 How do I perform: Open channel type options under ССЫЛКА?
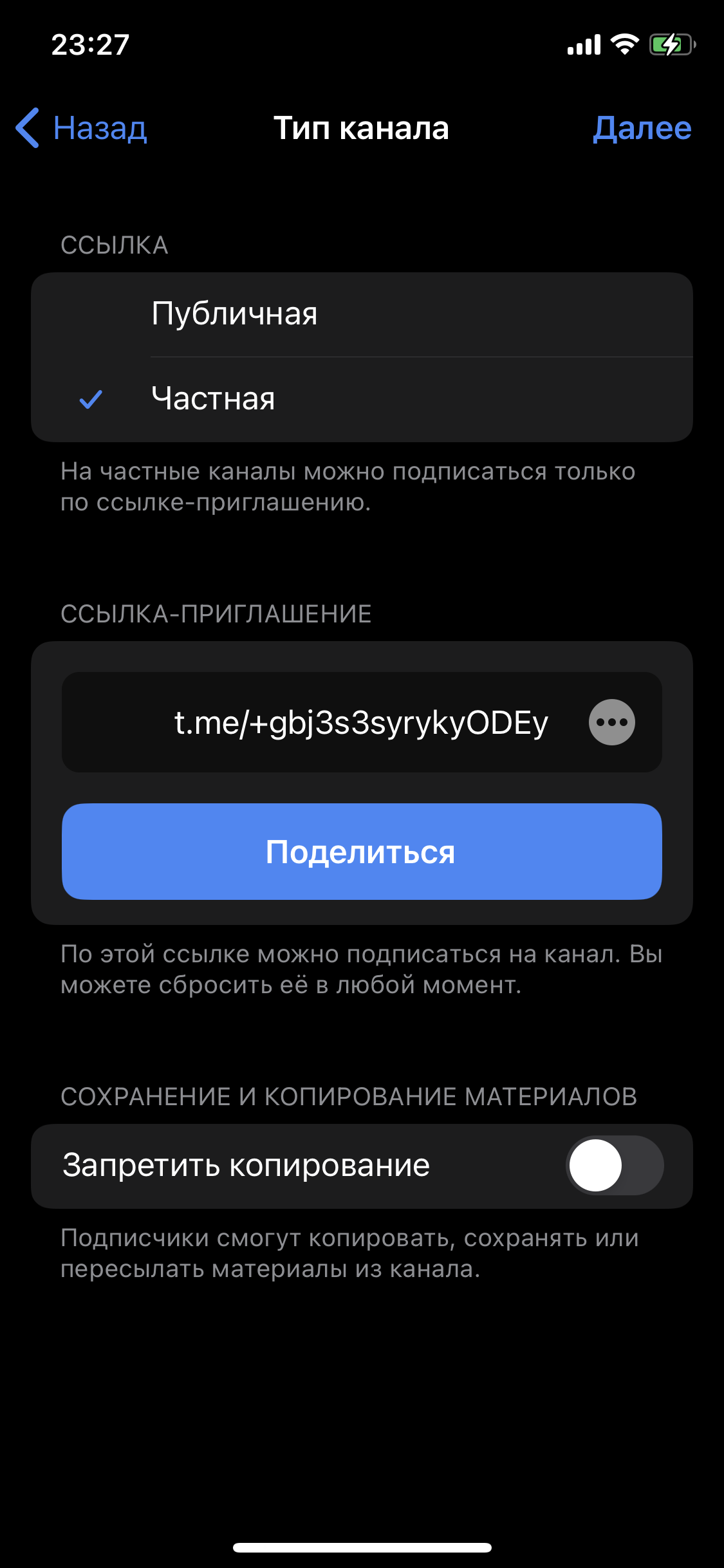click(x=362, y=357)
